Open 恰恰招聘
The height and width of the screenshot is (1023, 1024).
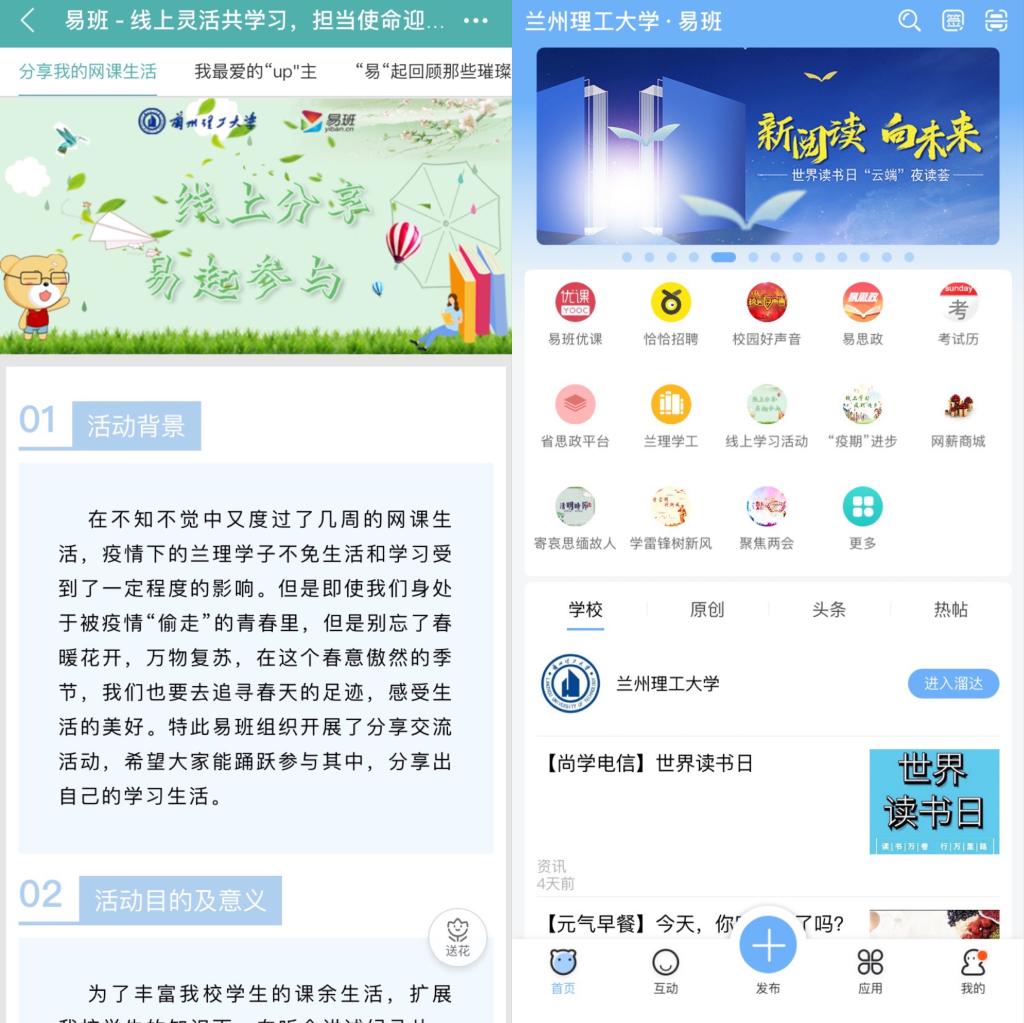671,314
